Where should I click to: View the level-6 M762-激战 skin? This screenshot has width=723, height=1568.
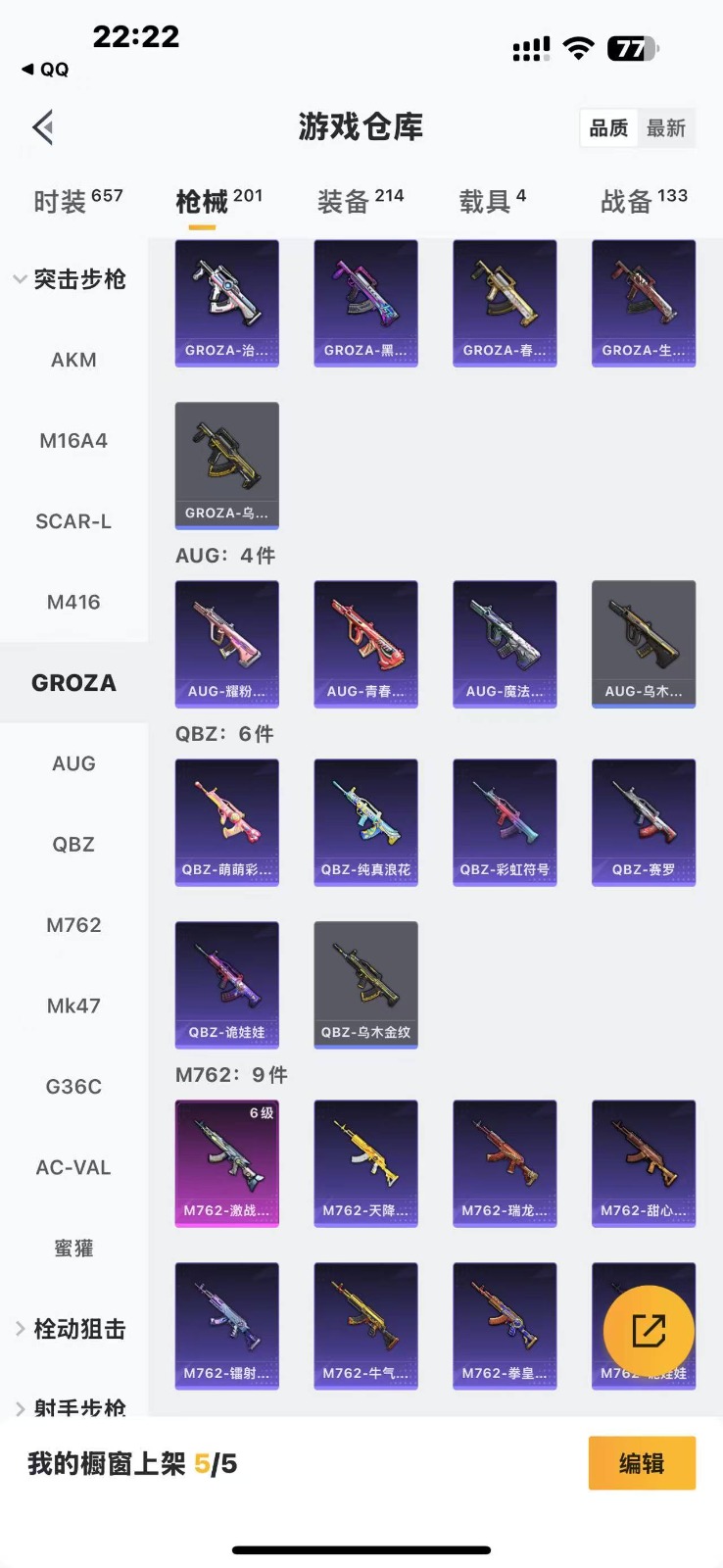point(226,1163)
